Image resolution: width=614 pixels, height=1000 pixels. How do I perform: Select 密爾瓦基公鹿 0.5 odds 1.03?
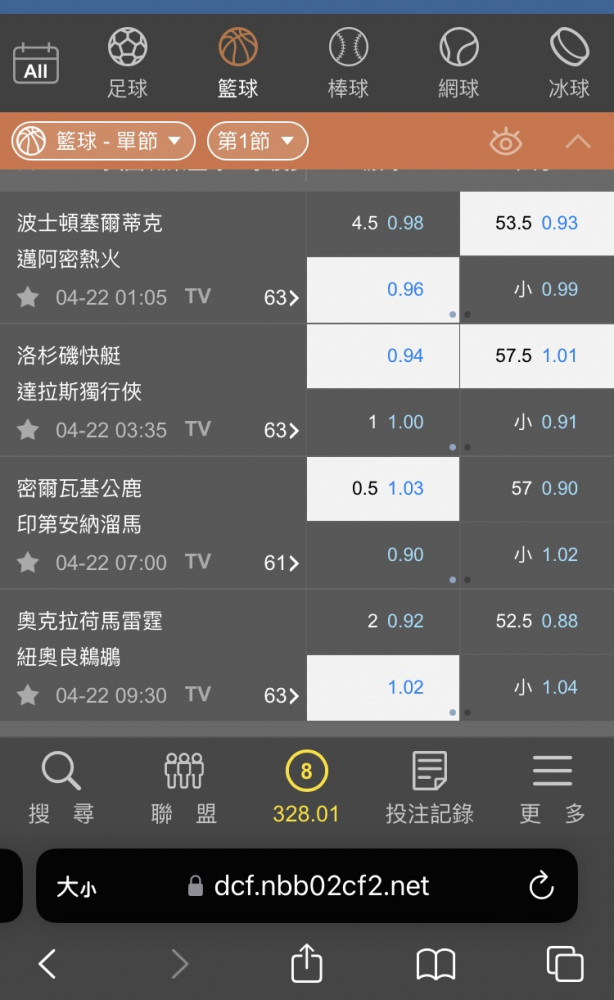383,489
